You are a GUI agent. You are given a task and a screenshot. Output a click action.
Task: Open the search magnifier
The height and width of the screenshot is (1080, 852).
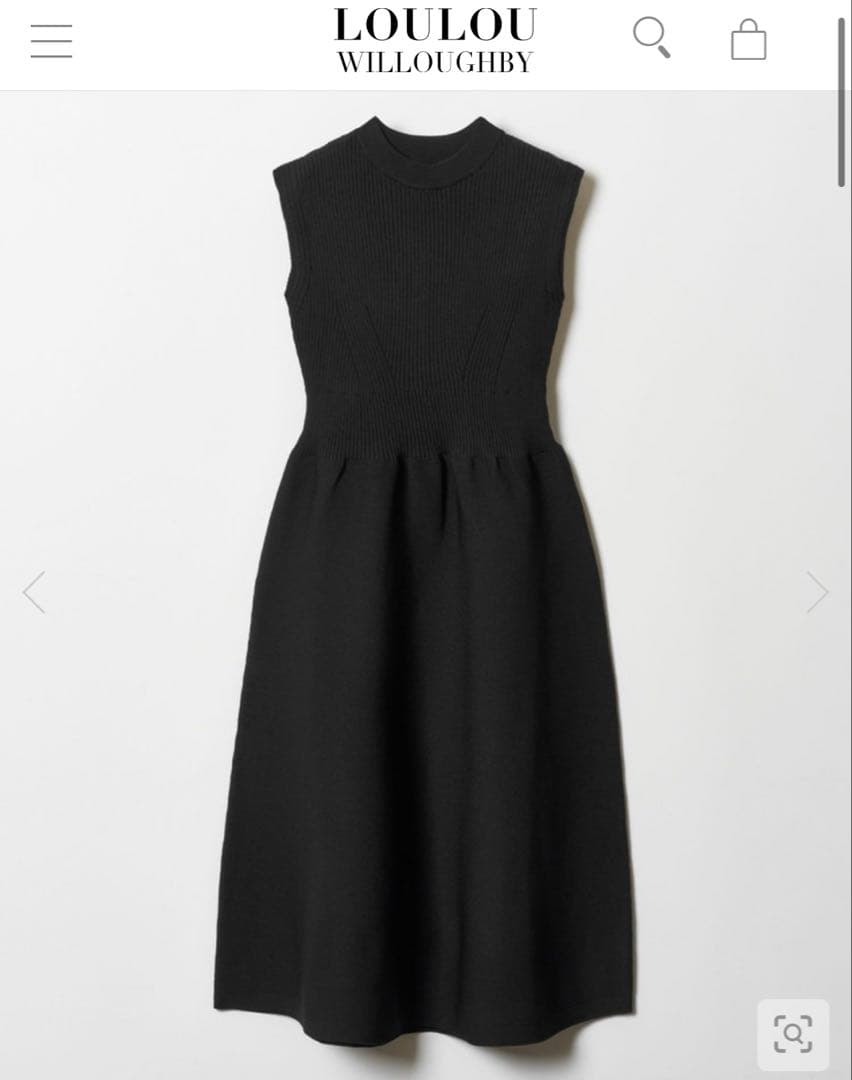tap(651, 38)
